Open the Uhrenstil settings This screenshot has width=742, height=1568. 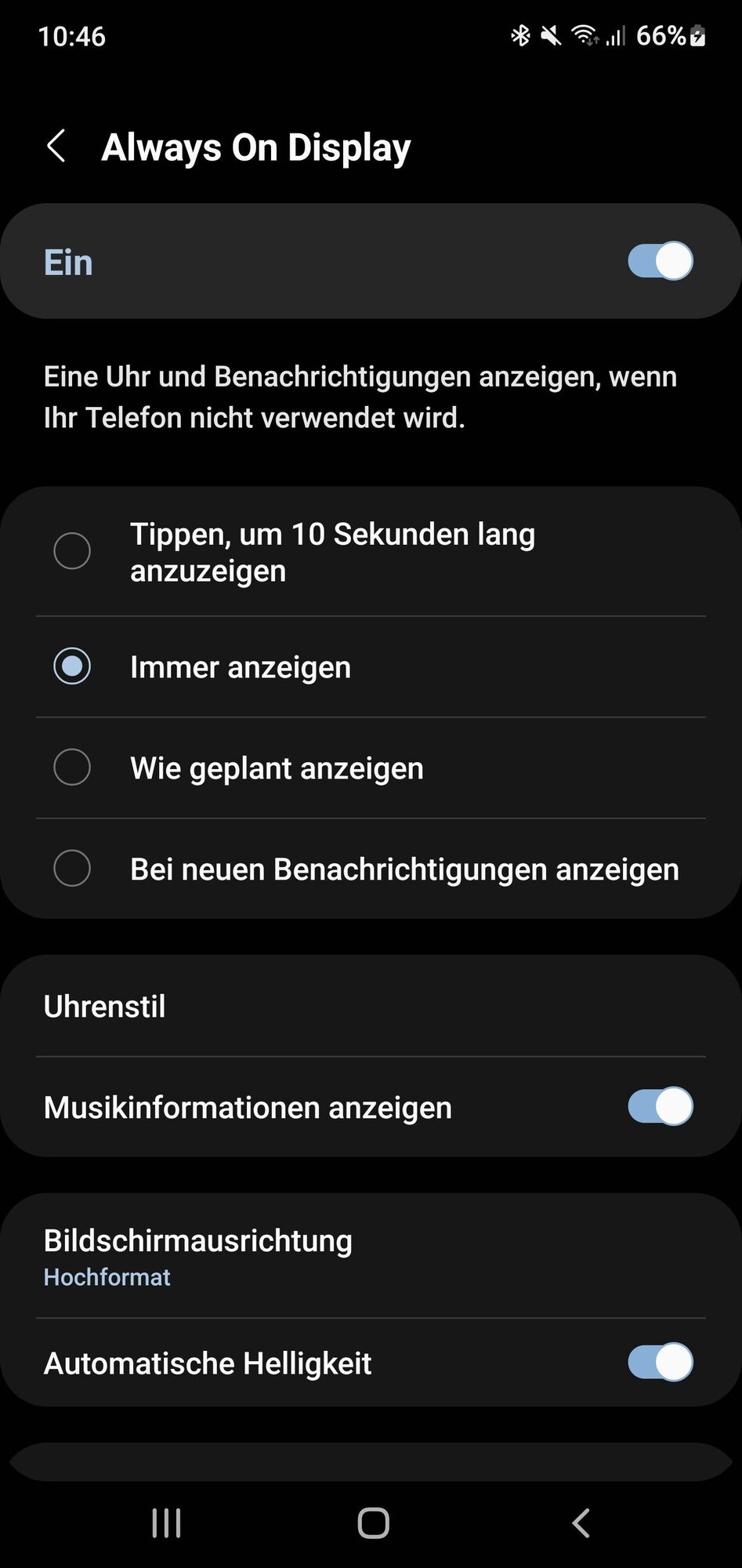(105, 1007)
